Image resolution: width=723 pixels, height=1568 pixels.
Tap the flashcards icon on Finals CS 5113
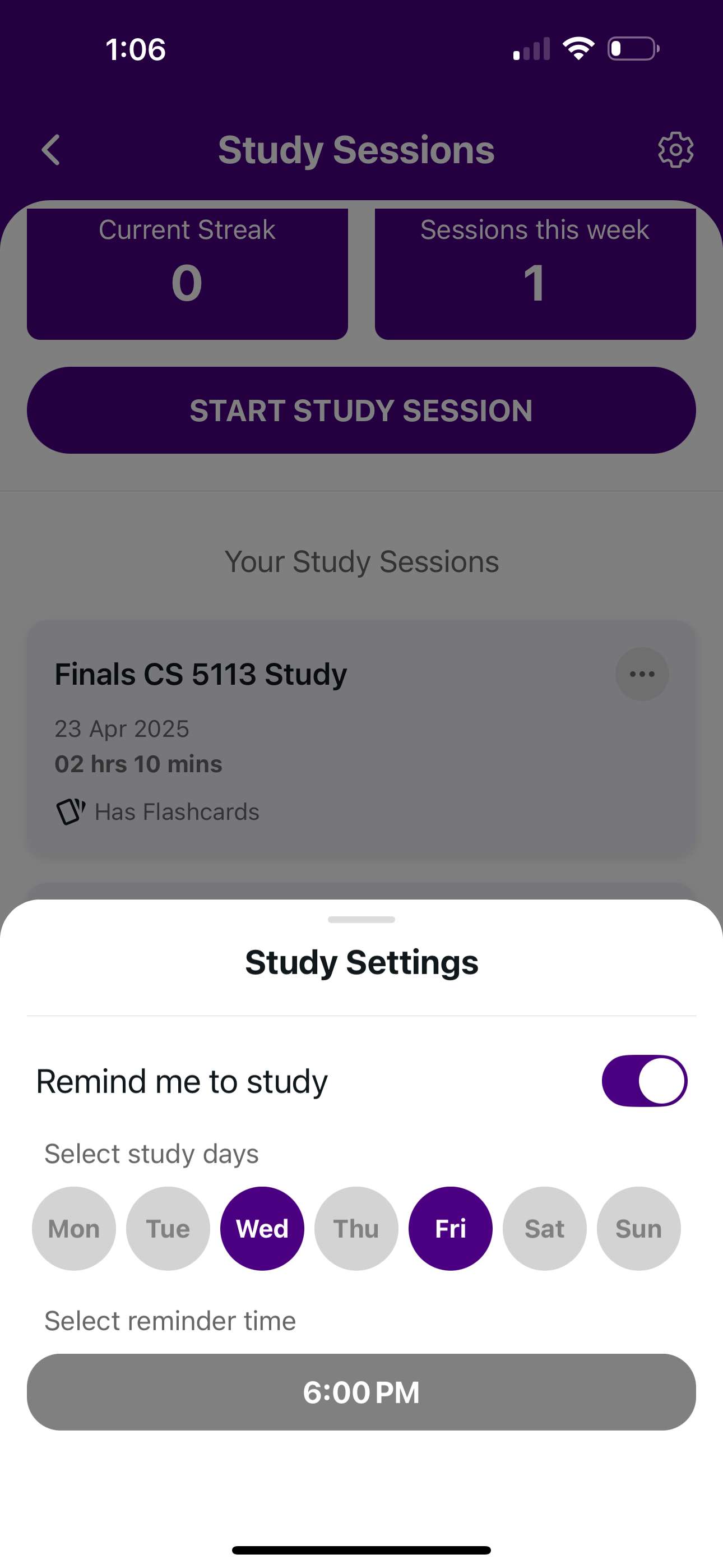coord(69,811)
